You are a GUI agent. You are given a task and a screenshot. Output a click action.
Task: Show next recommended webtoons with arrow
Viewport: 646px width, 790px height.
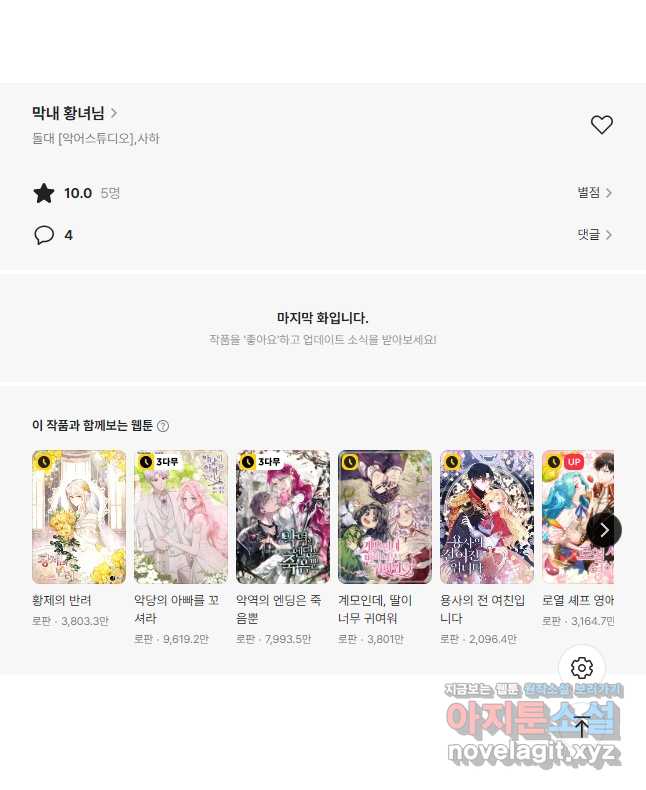click(604, 530)
